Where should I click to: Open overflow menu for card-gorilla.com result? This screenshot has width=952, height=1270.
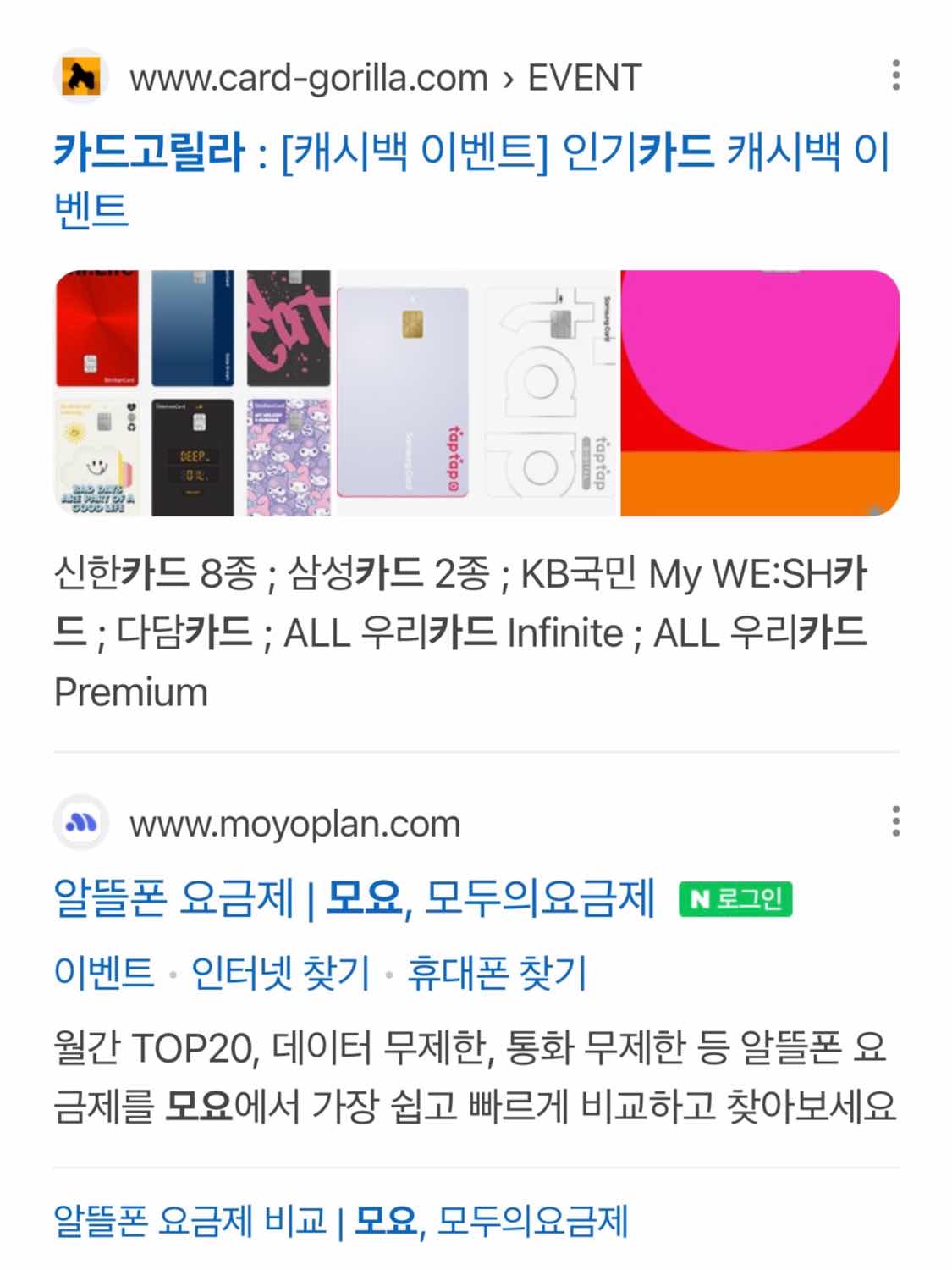tap(895, 75)
